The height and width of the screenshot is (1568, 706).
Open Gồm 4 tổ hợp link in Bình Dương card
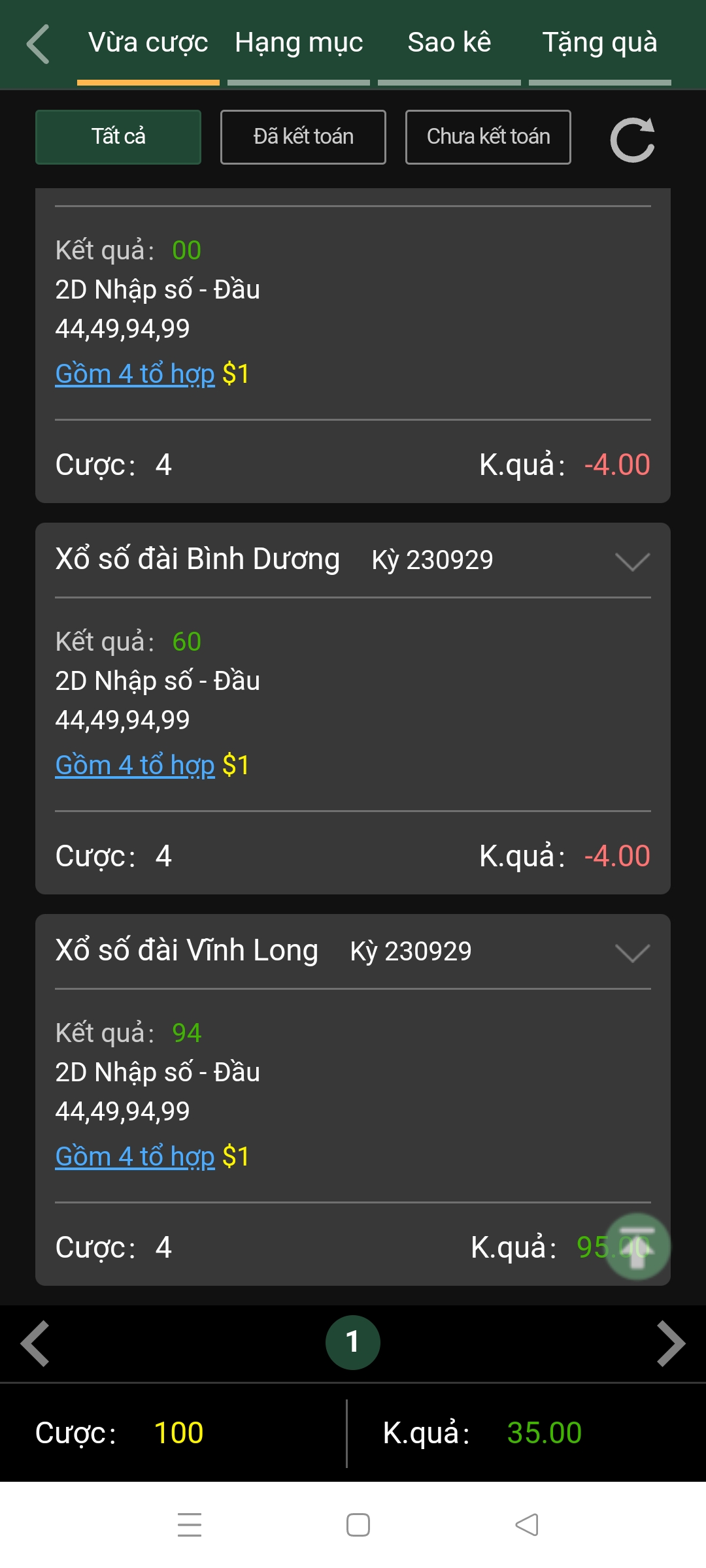click(135, 765)
